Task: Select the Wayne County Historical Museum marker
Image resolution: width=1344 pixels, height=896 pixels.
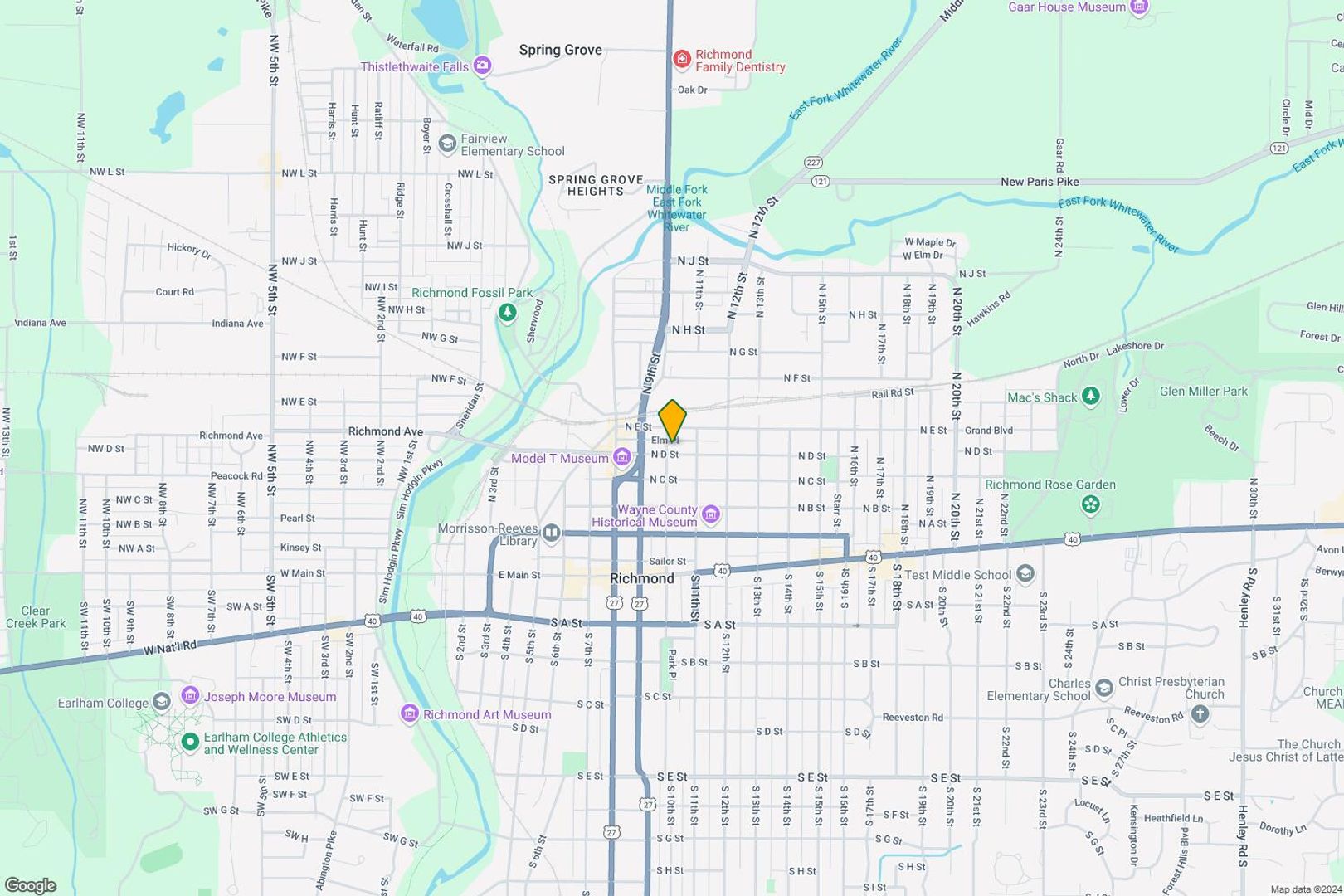Action: pos(711,516)
